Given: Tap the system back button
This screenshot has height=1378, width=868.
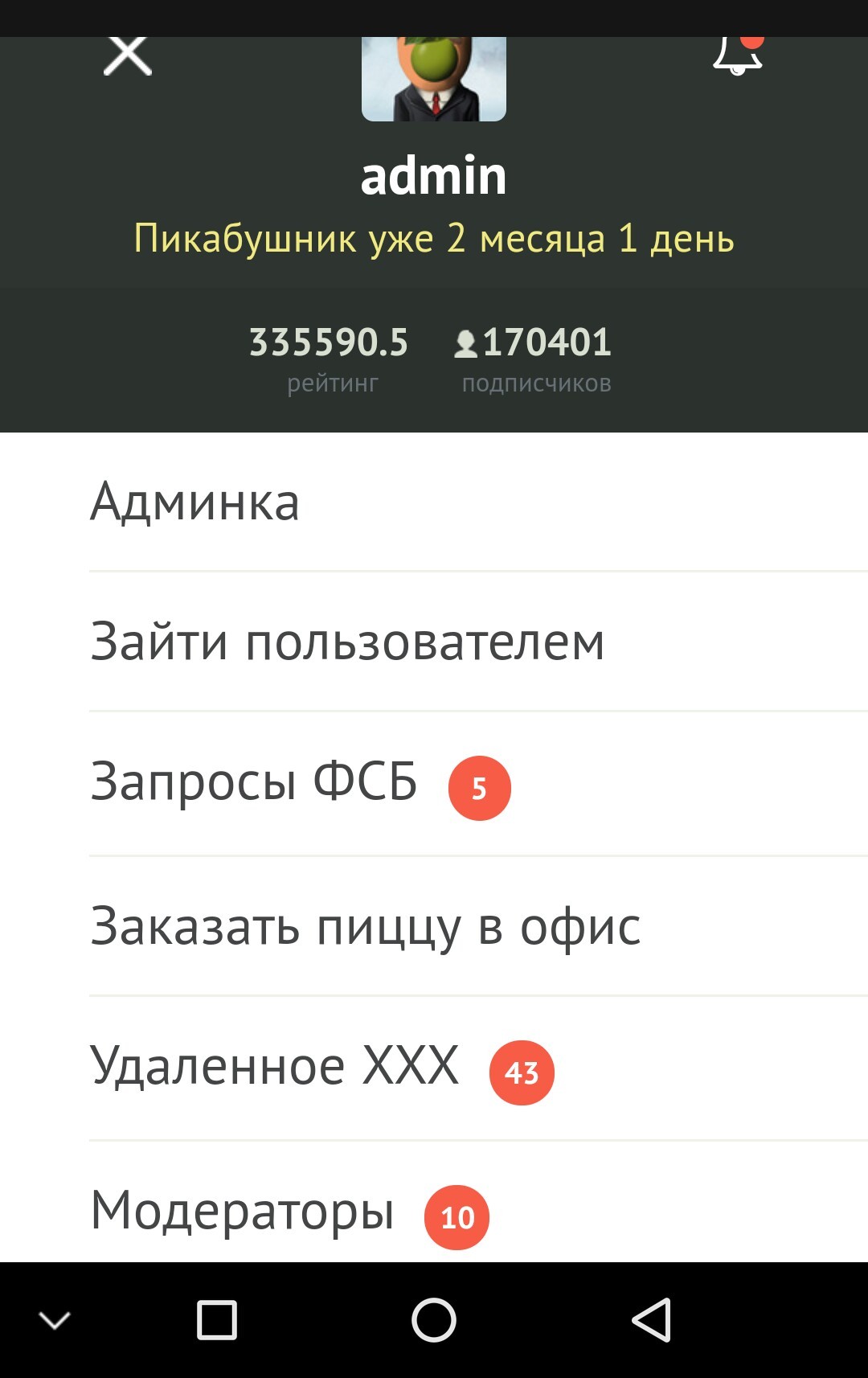Looking at the screenshot, I should click(x=651, y=1319).
